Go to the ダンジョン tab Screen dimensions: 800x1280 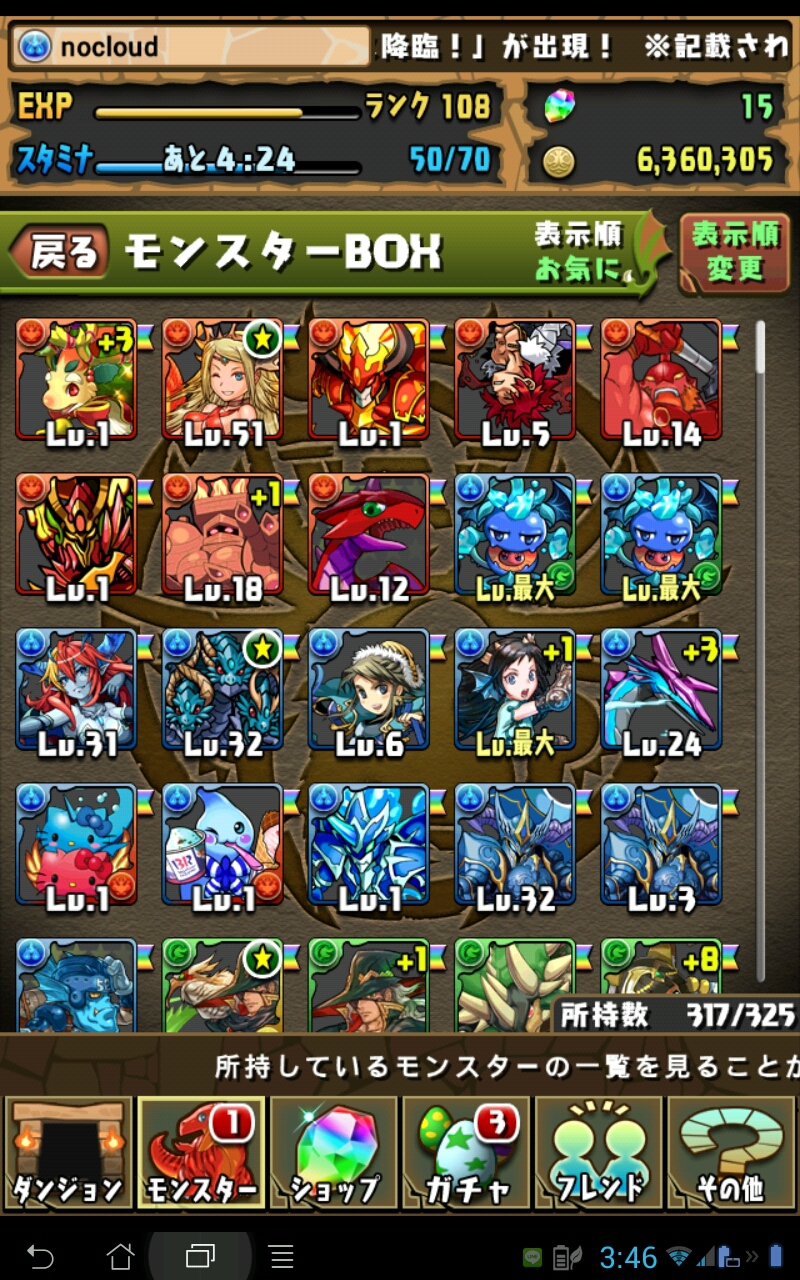(68, 1153)
